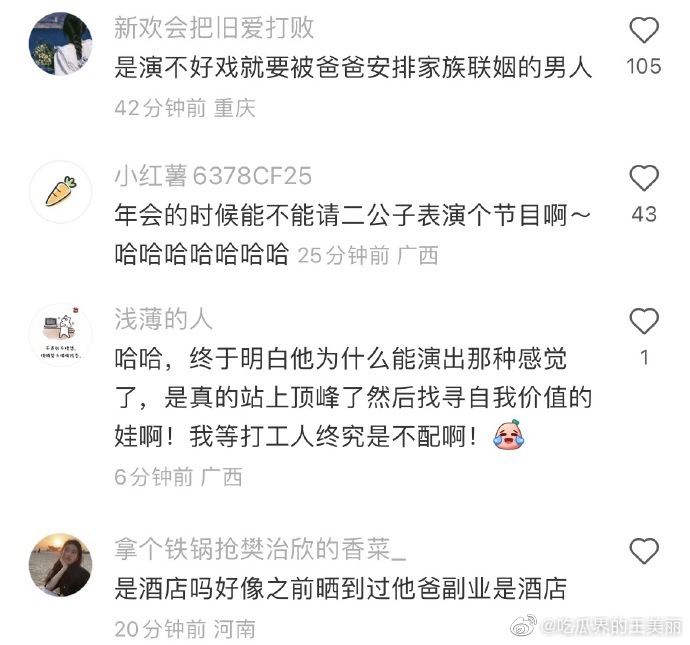Open 新欢会把旧爱打败's profile avatar
This screenshot has width=690, height=645.
coord(61,43)
